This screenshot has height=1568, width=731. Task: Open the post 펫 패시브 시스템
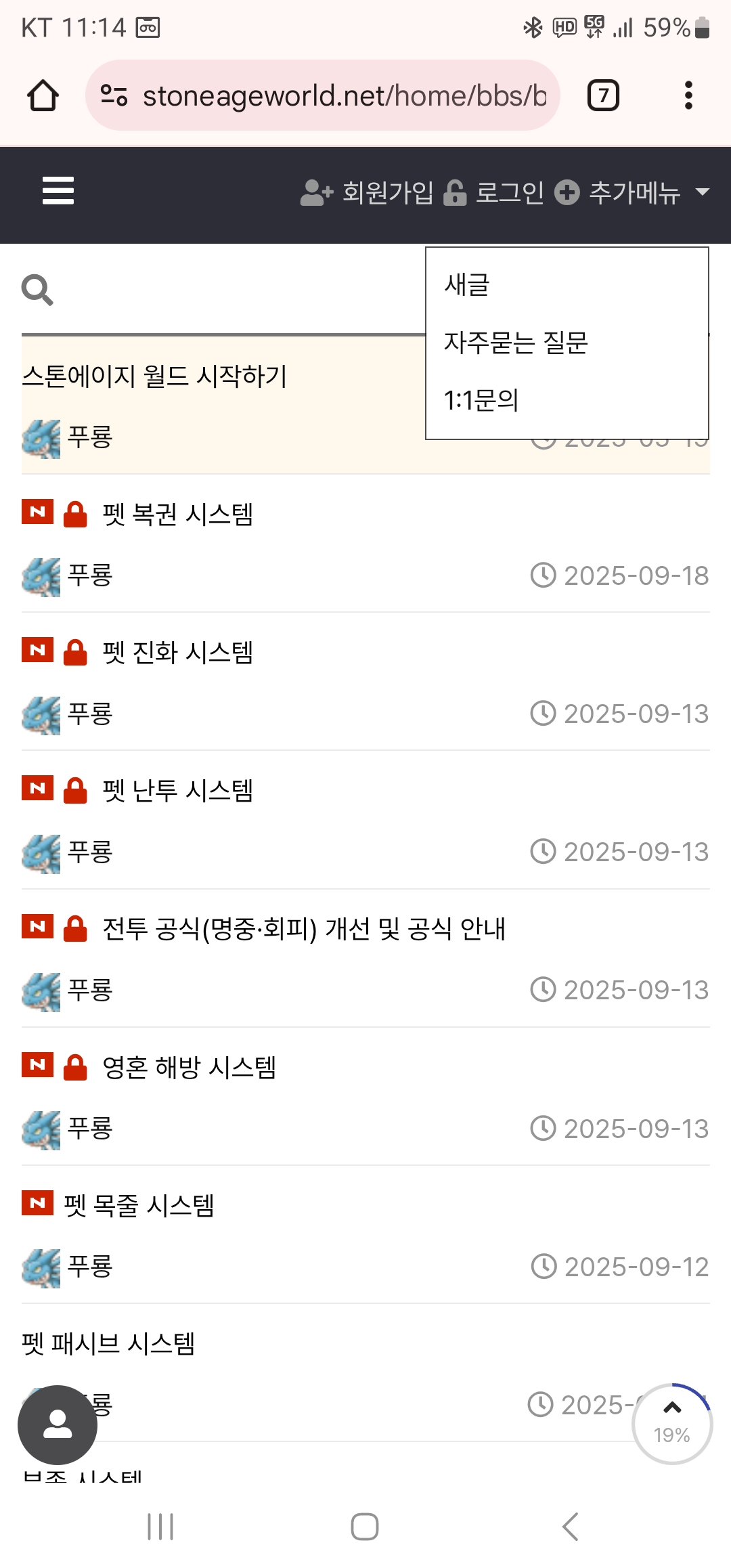(108, 1344)
